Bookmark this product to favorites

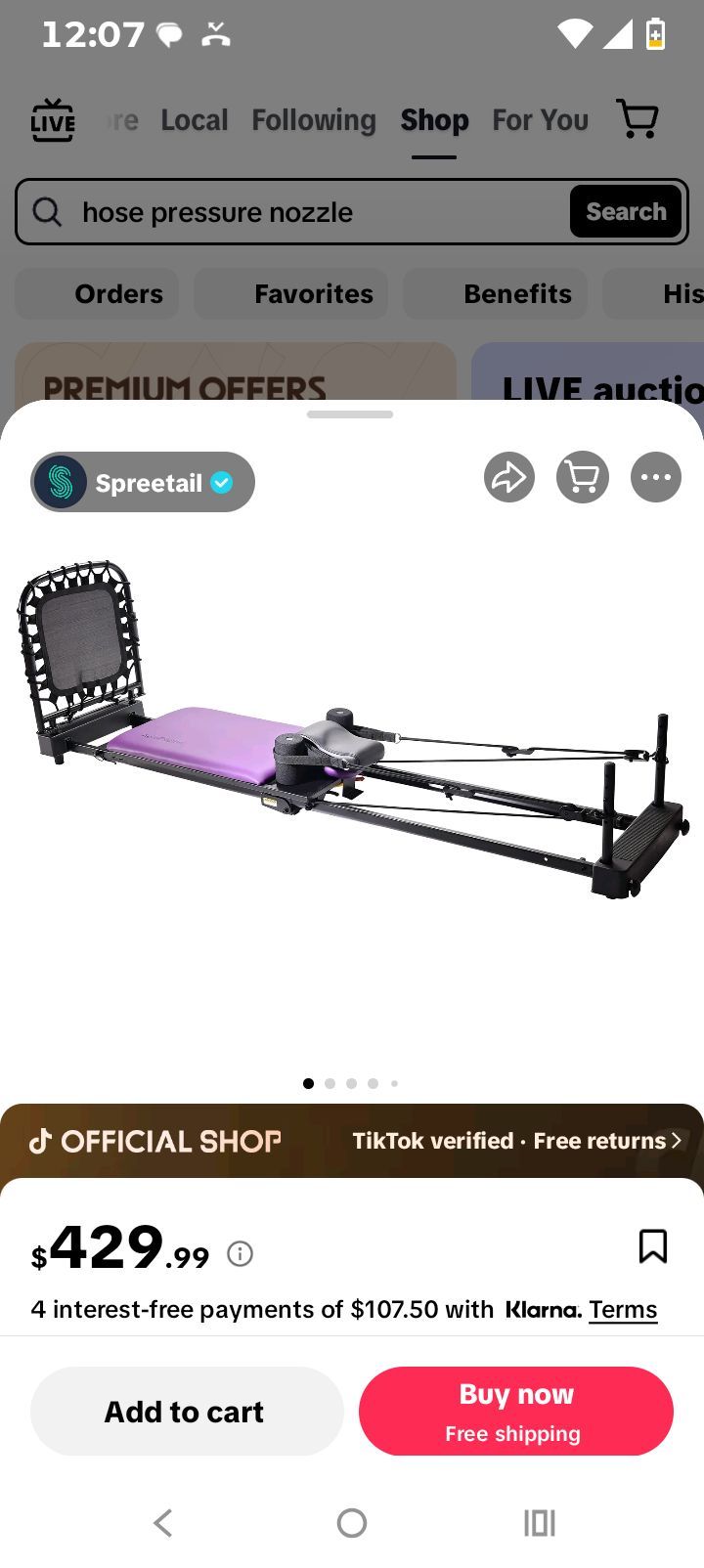click(652, 1246)
